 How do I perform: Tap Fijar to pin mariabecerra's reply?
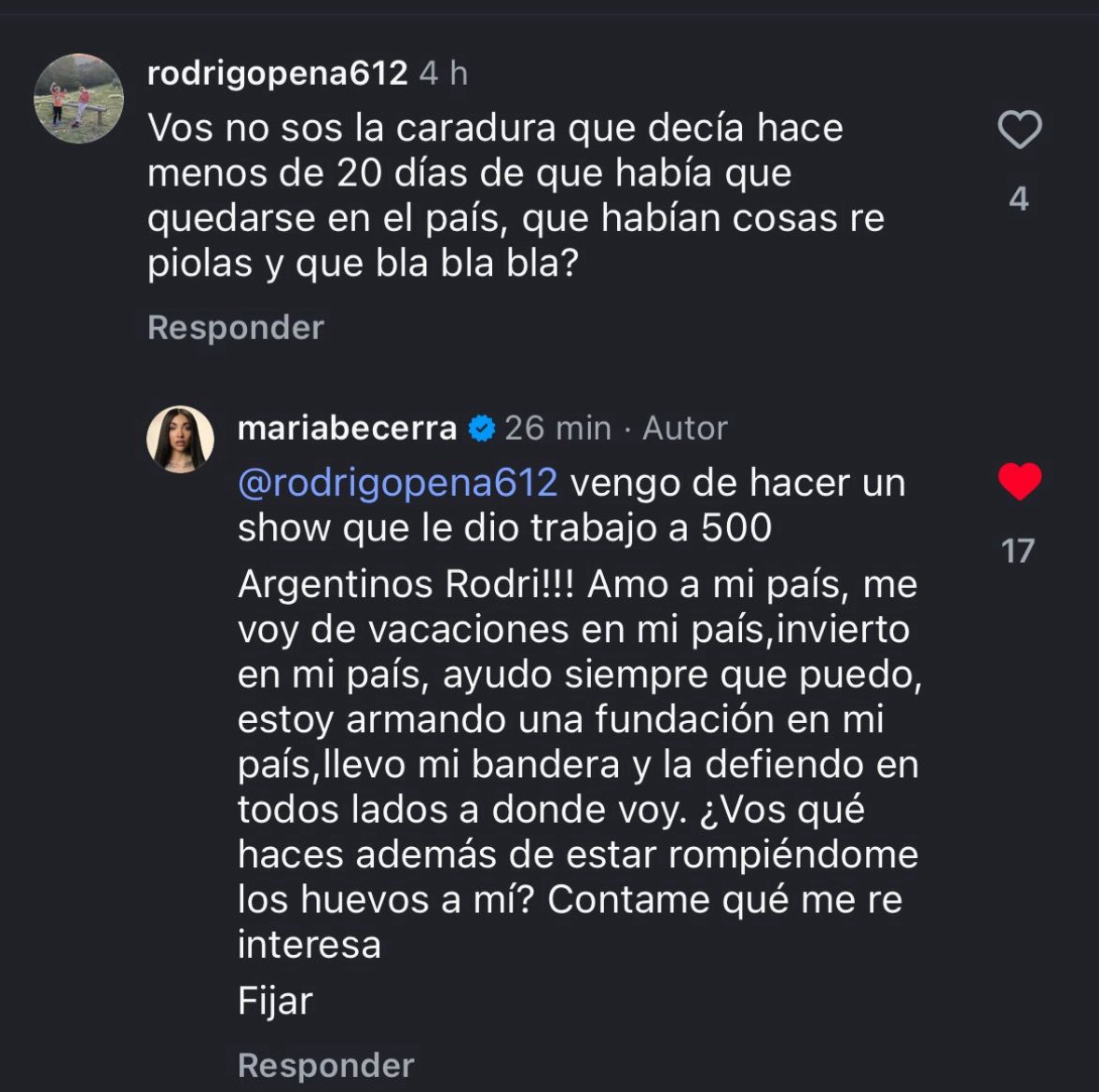pyautogui.click(x=275, y=1002)
